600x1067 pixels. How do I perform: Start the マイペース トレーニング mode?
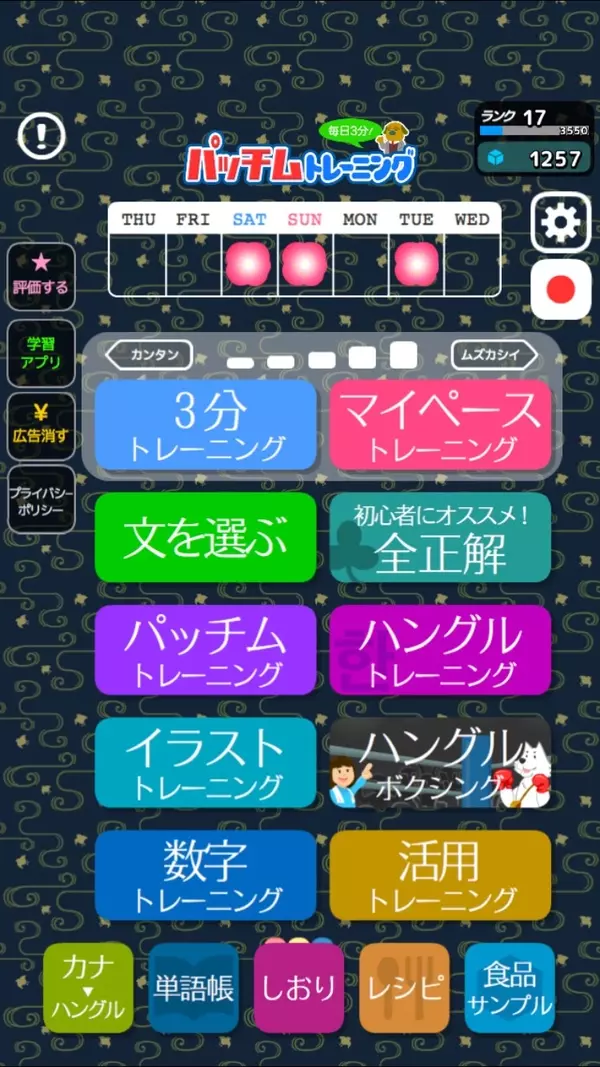click(x=440, y=425)
